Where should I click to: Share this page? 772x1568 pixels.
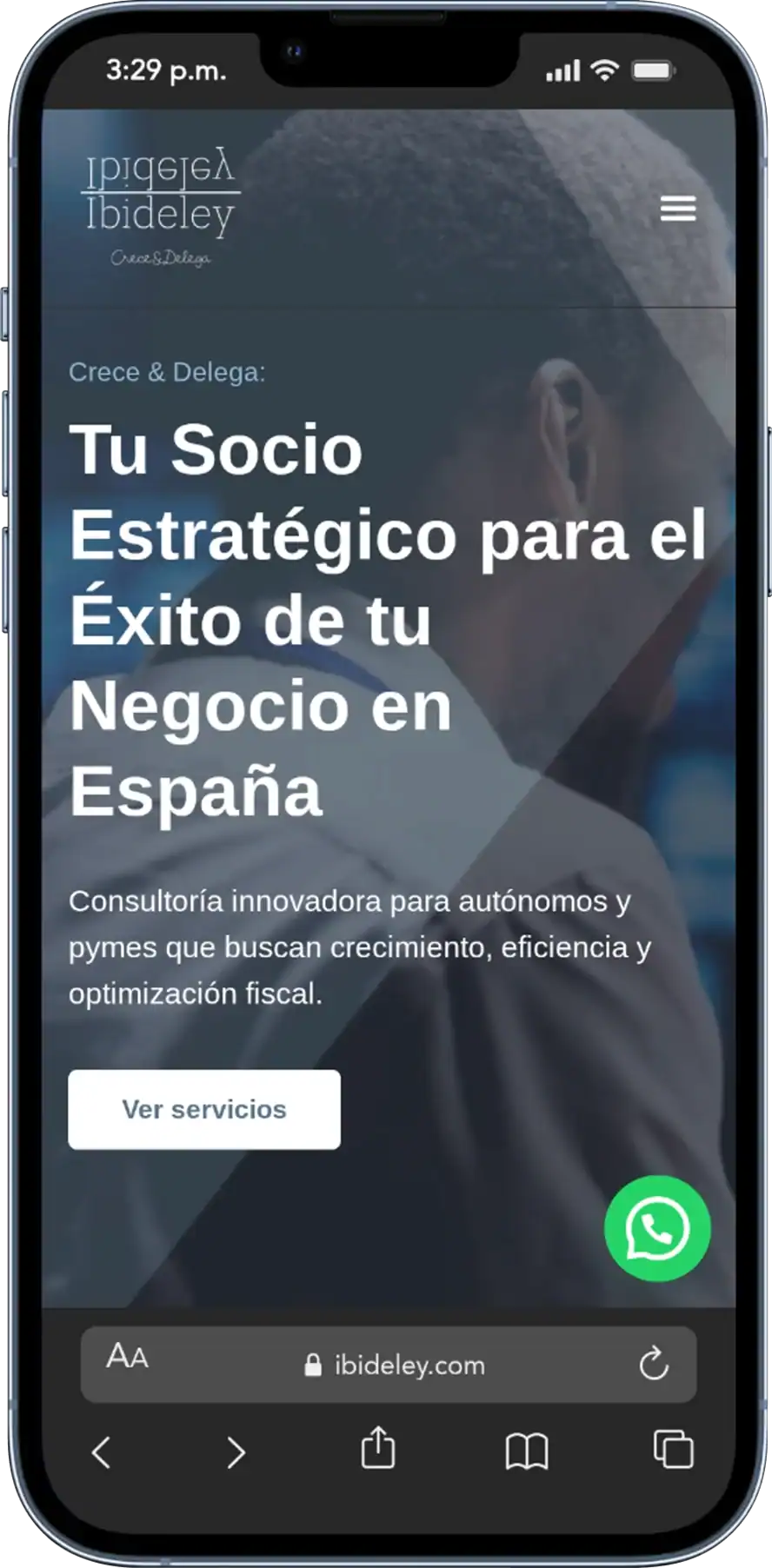tap(378, 1448)
